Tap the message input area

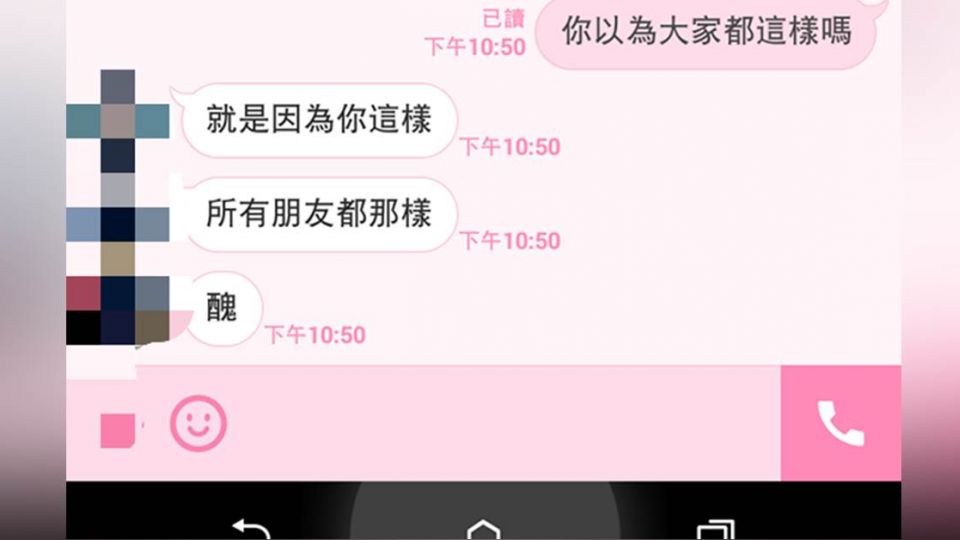tap(500, 424)
